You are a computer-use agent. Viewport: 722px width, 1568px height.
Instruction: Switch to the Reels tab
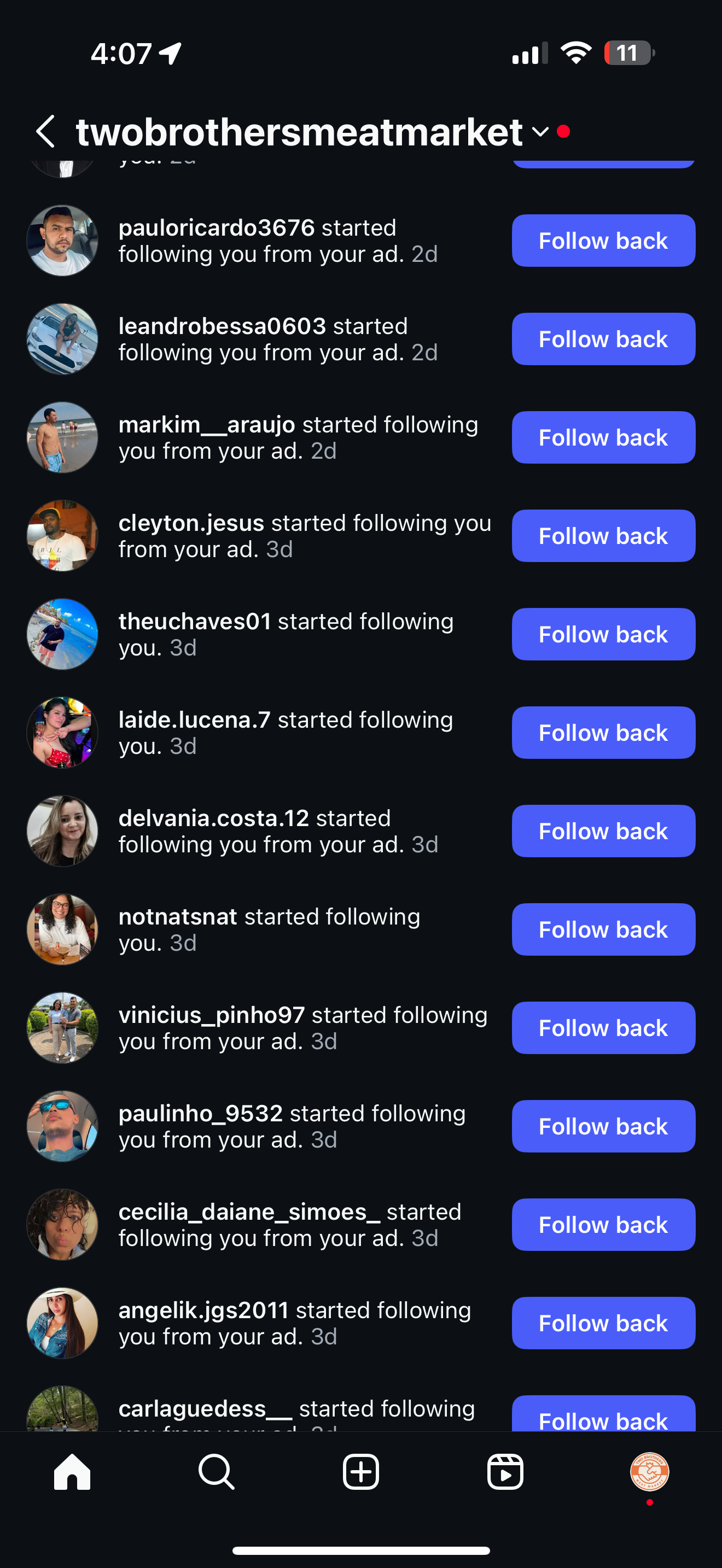505,1472
